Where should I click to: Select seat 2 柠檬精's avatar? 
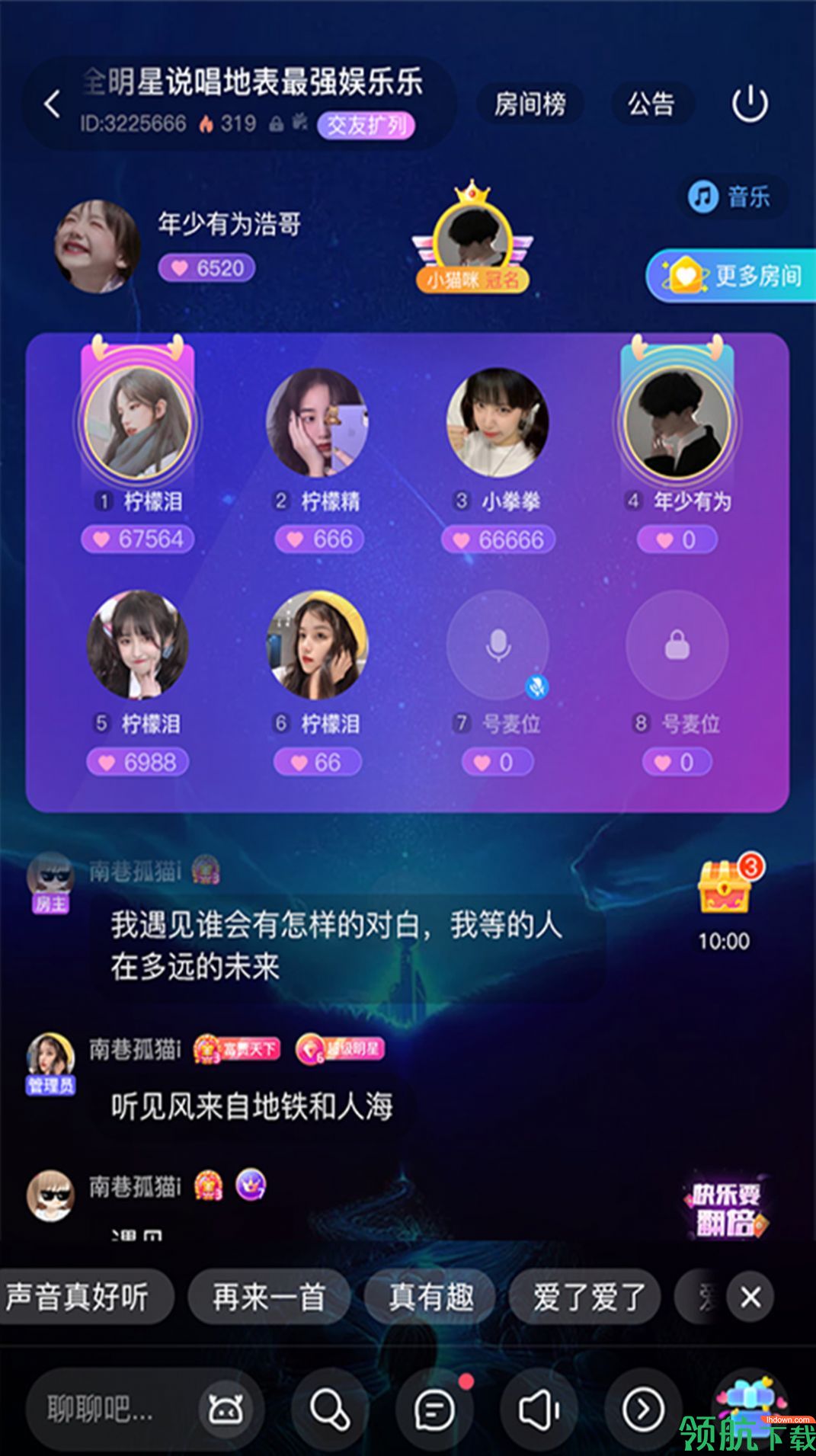pos(317,423)
